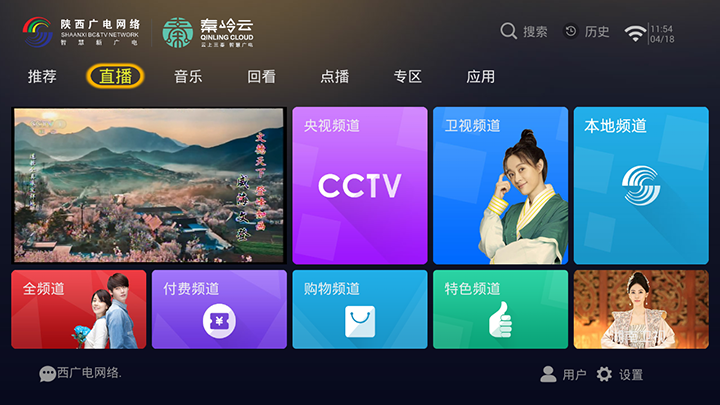Open the 搜索 search button
Viewport: 720px width, 405px height.
point(524,32)
